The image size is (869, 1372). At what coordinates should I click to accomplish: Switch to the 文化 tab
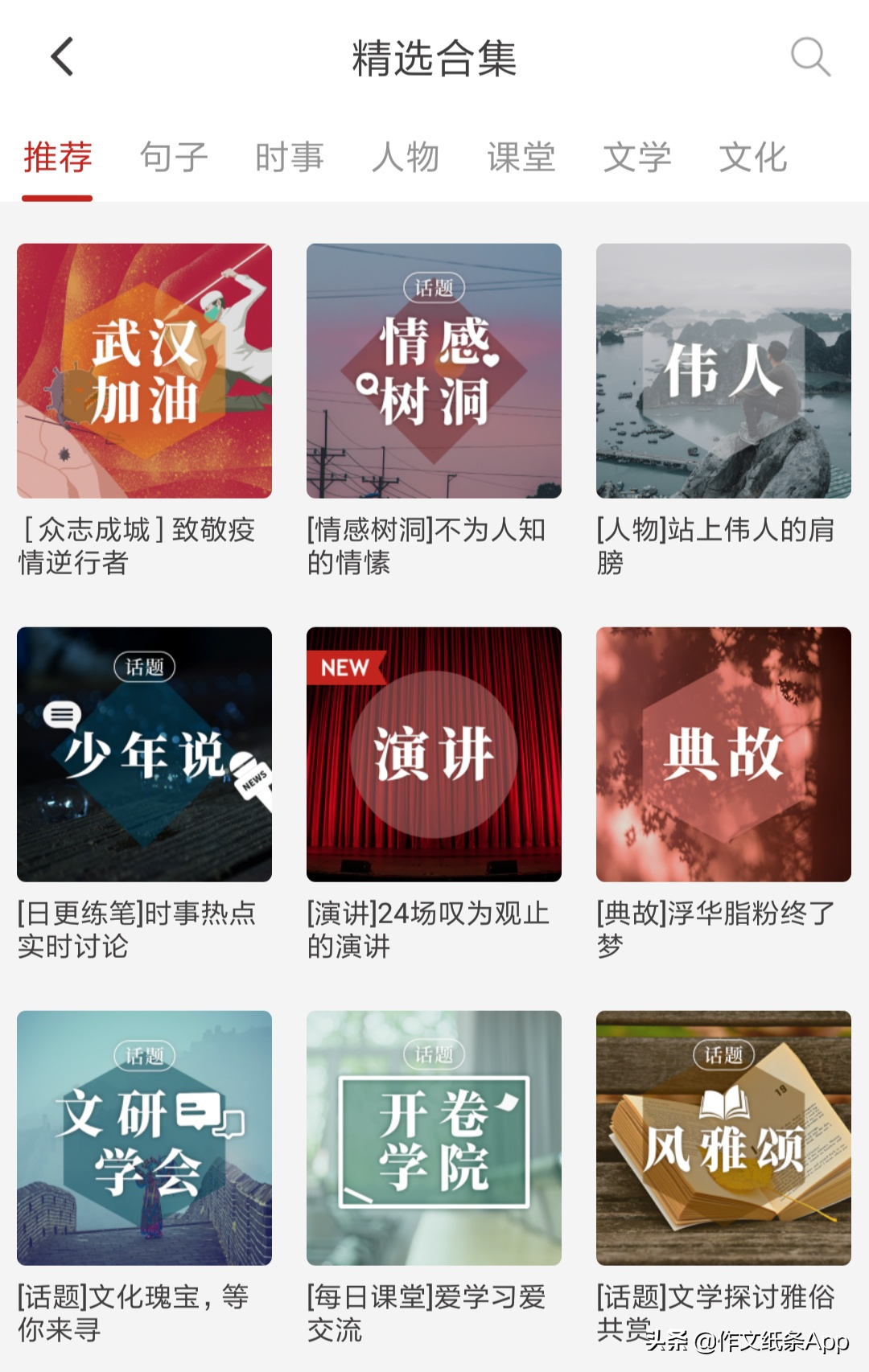coord(753,157)
